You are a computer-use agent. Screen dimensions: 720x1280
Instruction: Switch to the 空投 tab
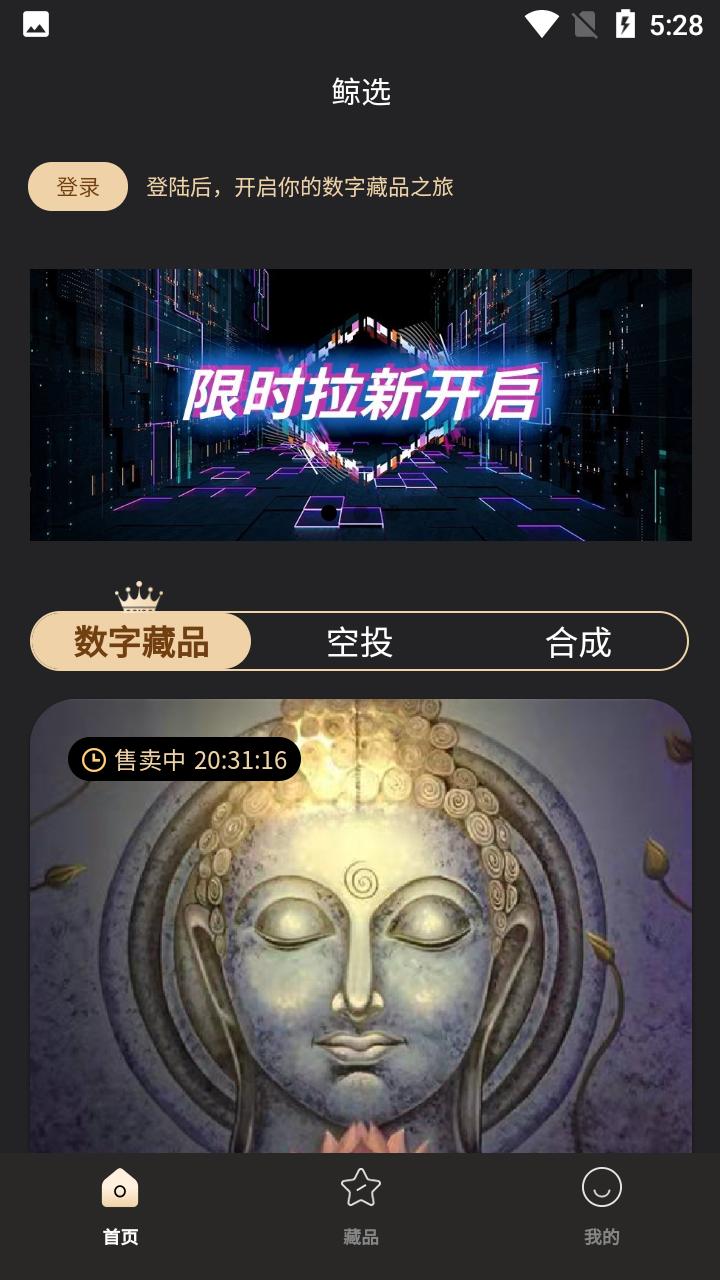point(360,642)
